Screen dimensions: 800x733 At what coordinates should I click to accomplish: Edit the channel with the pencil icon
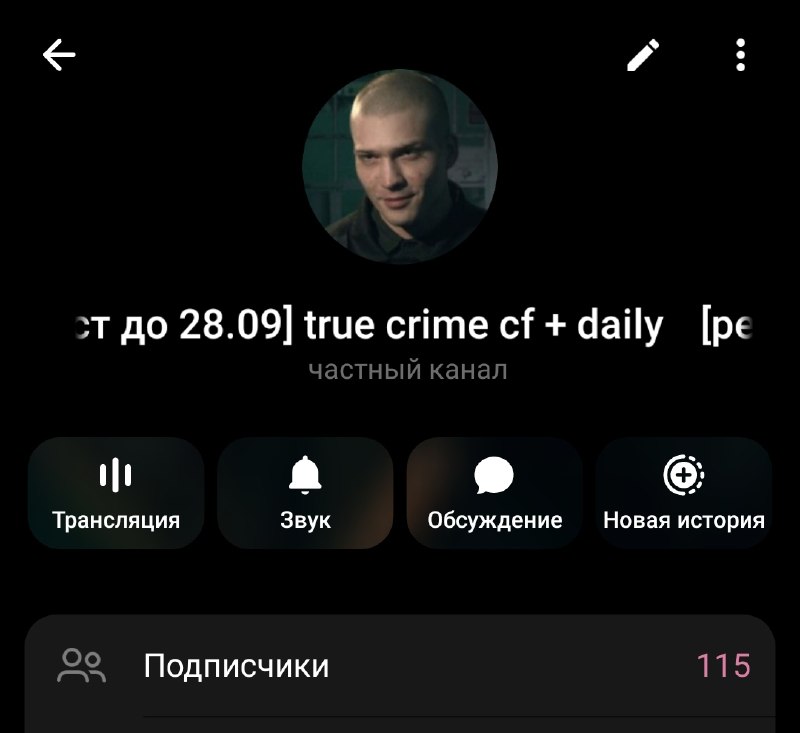pos(643,55)
